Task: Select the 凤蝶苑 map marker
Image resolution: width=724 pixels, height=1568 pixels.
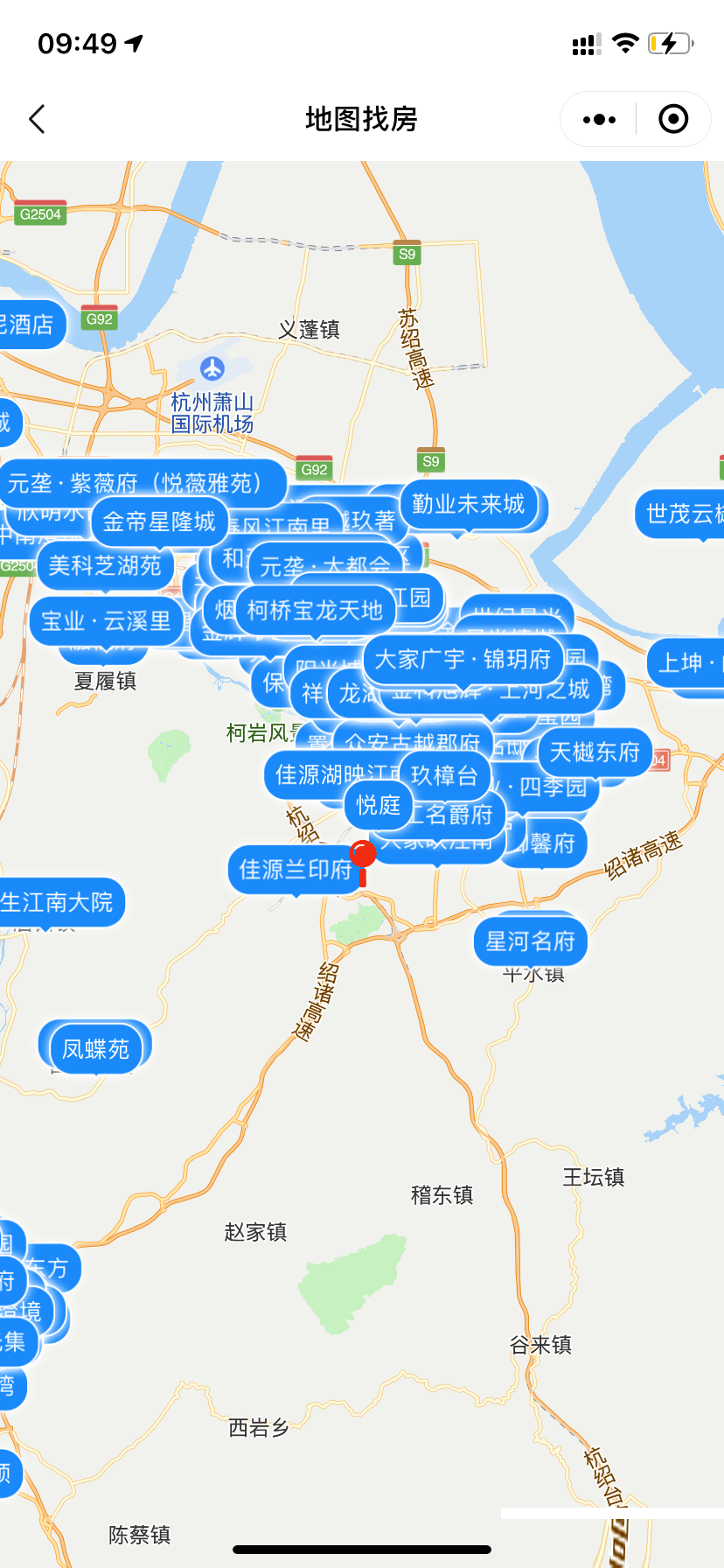Action: (95, 1048)
